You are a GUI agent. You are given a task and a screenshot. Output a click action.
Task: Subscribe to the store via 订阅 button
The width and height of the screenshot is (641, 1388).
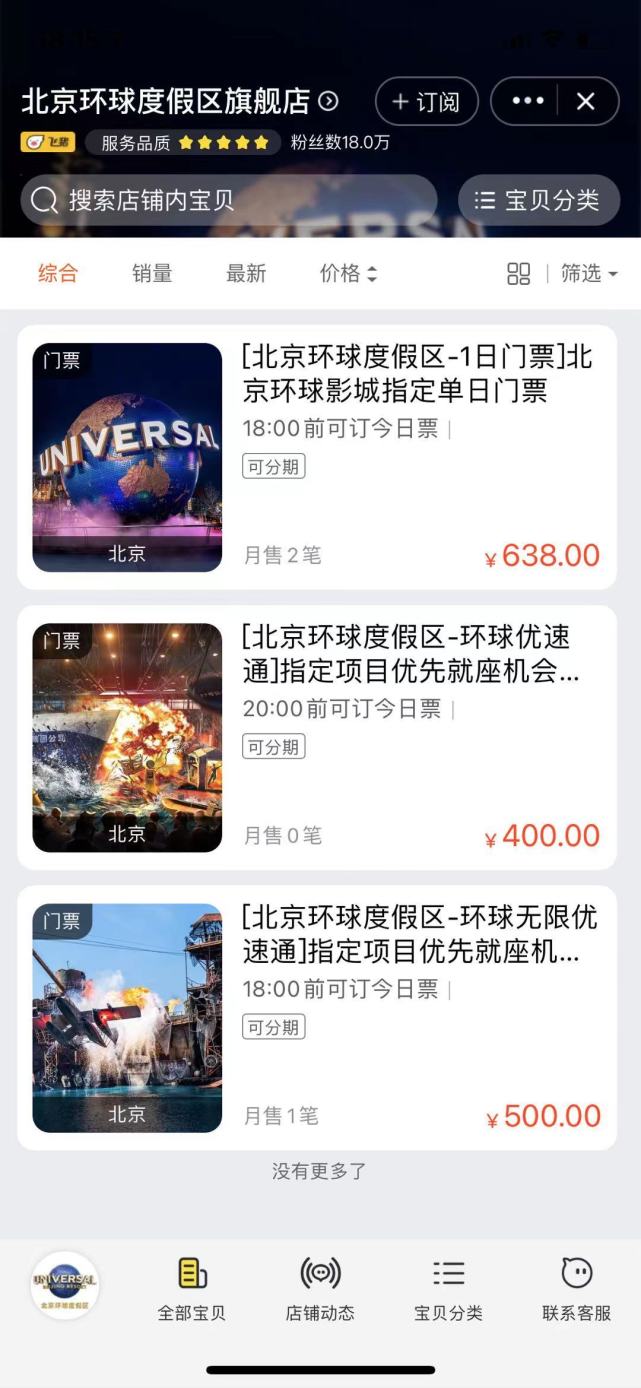pyautogui.click(x=426, y=102)
